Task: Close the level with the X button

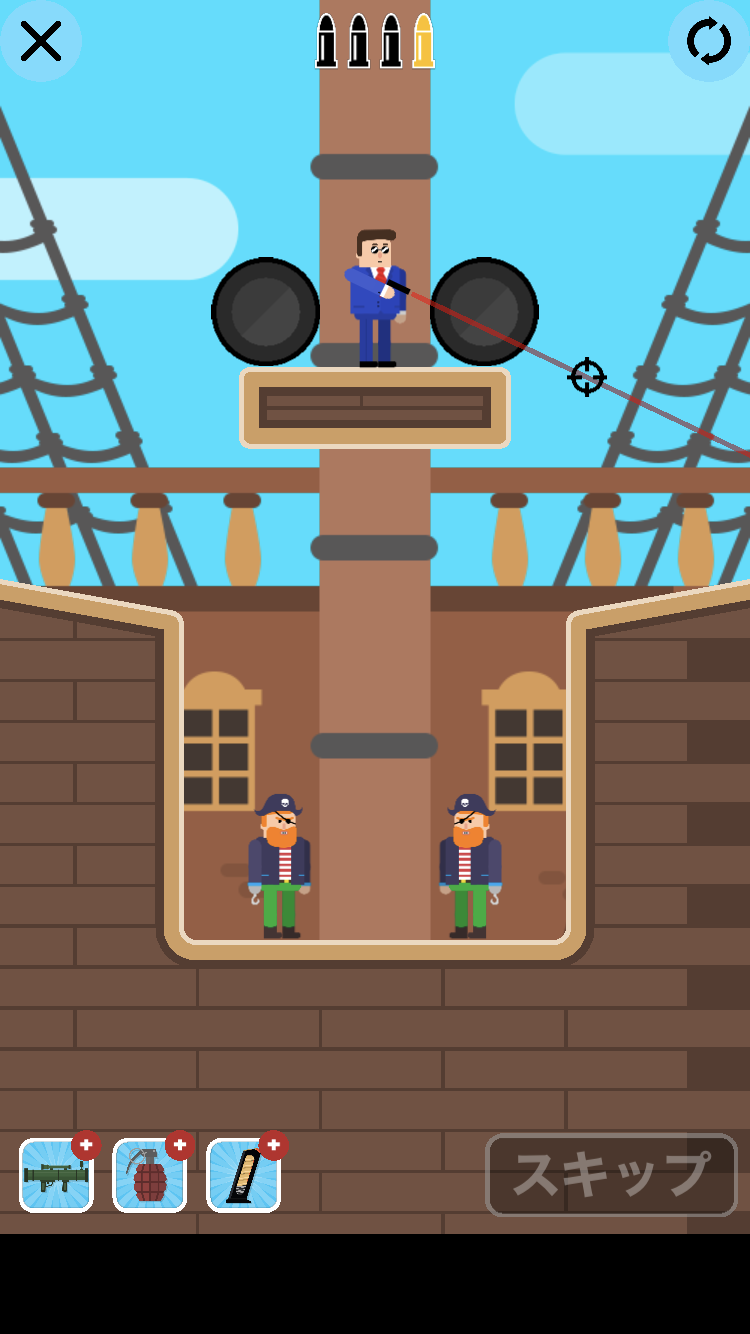Action: (41, 41)
